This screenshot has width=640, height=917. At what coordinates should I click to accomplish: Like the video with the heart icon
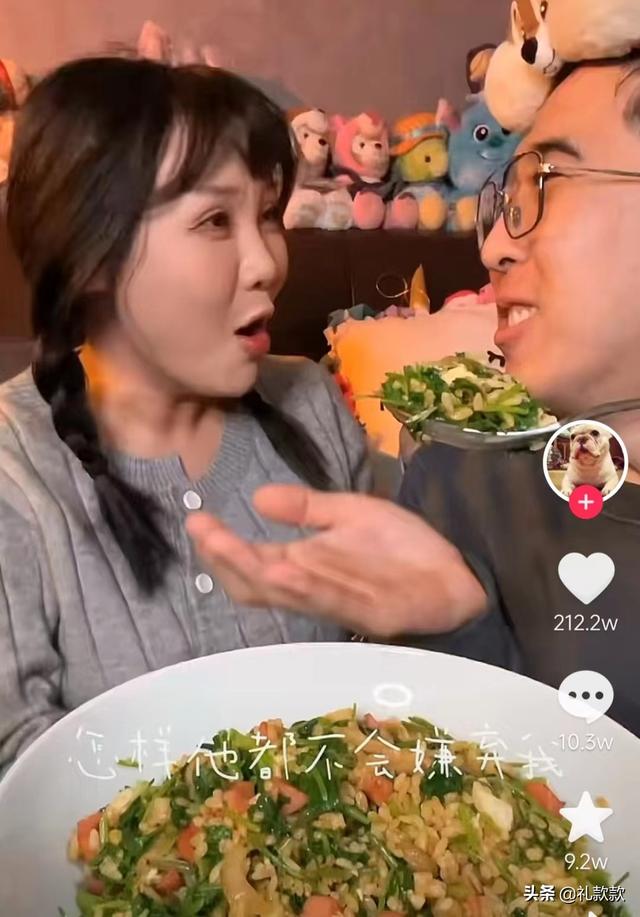pyautogui.click(x=585, y=577)
